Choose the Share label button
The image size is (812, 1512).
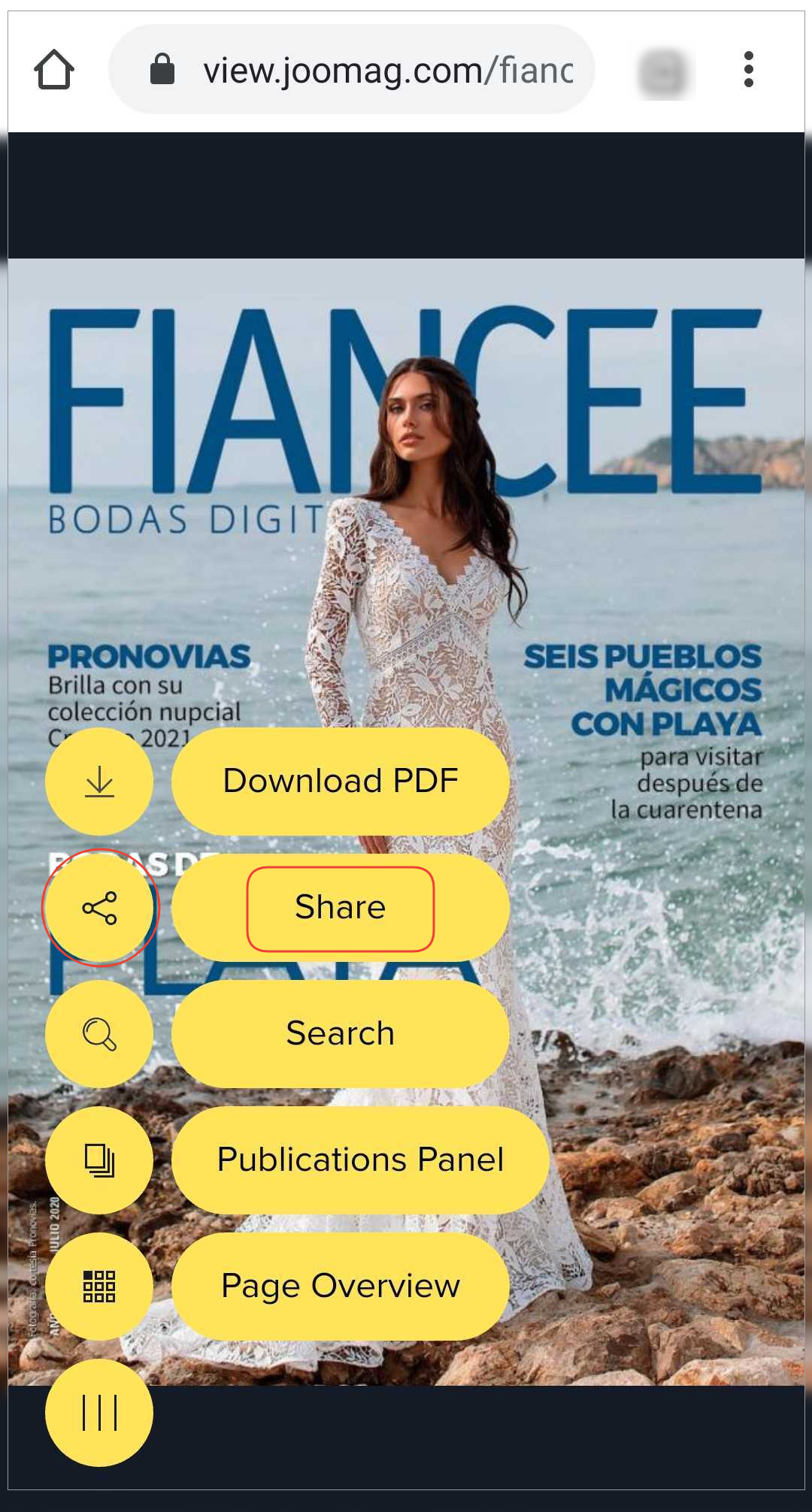tap(341, 908)
